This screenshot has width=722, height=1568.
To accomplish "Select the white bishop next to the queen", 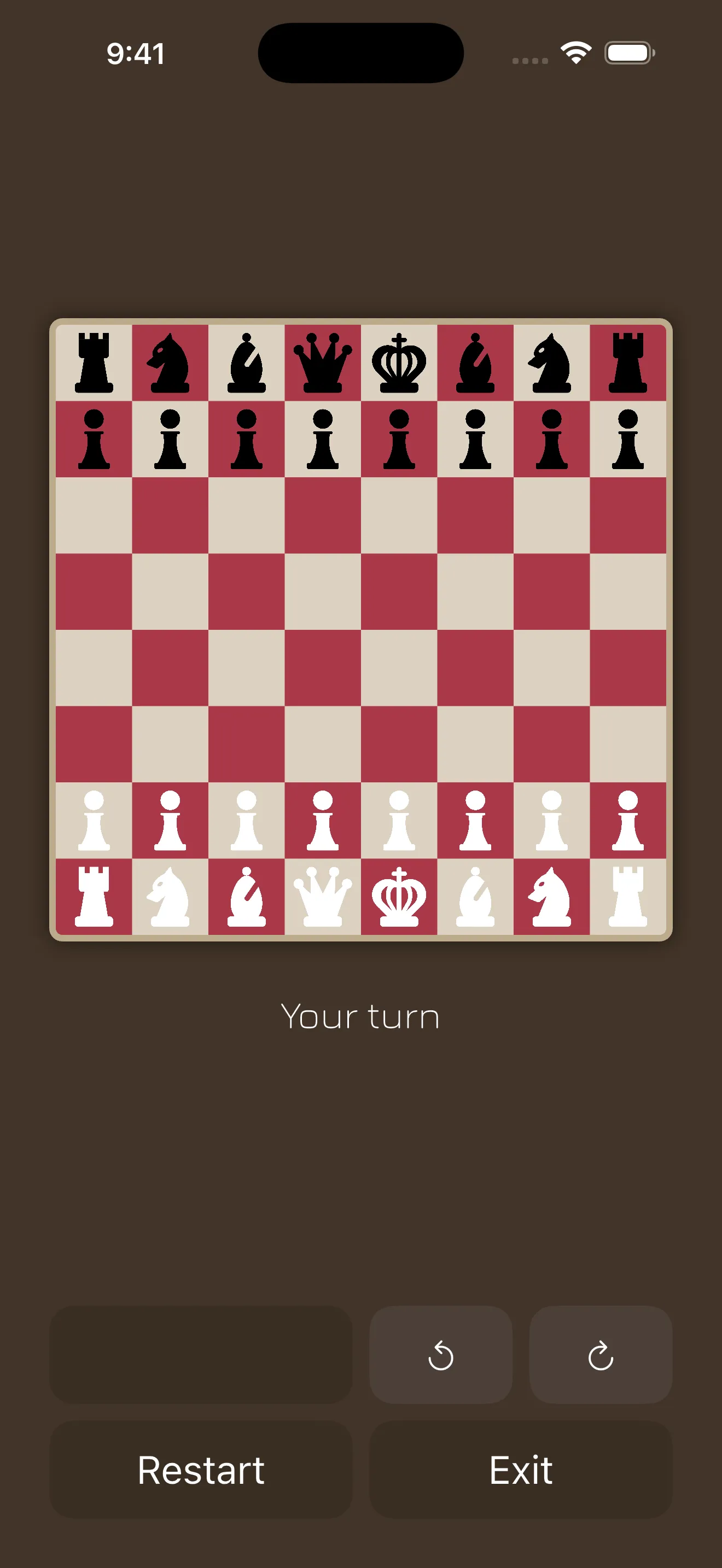I will tap(247, 897).
